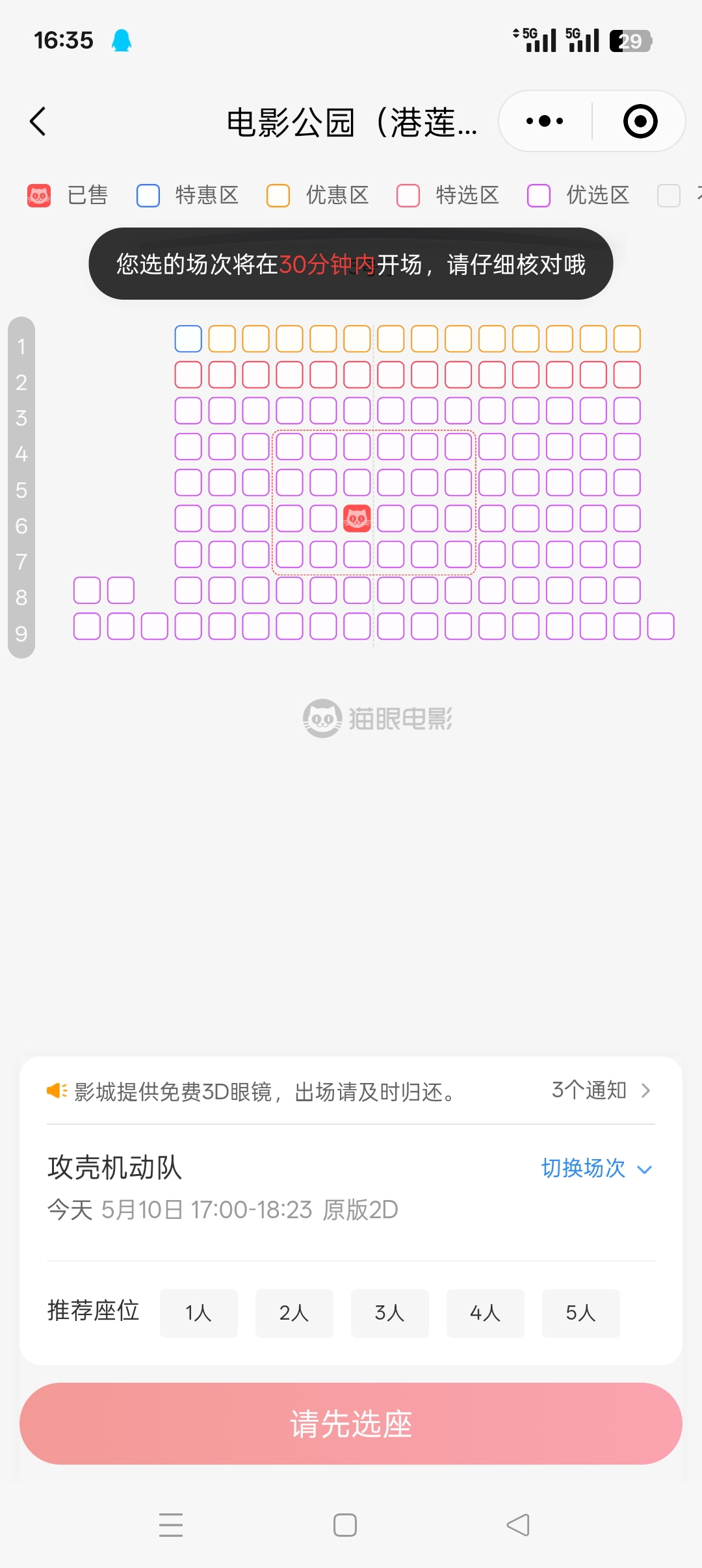This screenshot has height=1568, width=702.
Task: Tap the 5人 recommended seats chip
Action: (x=581, y=1313)
